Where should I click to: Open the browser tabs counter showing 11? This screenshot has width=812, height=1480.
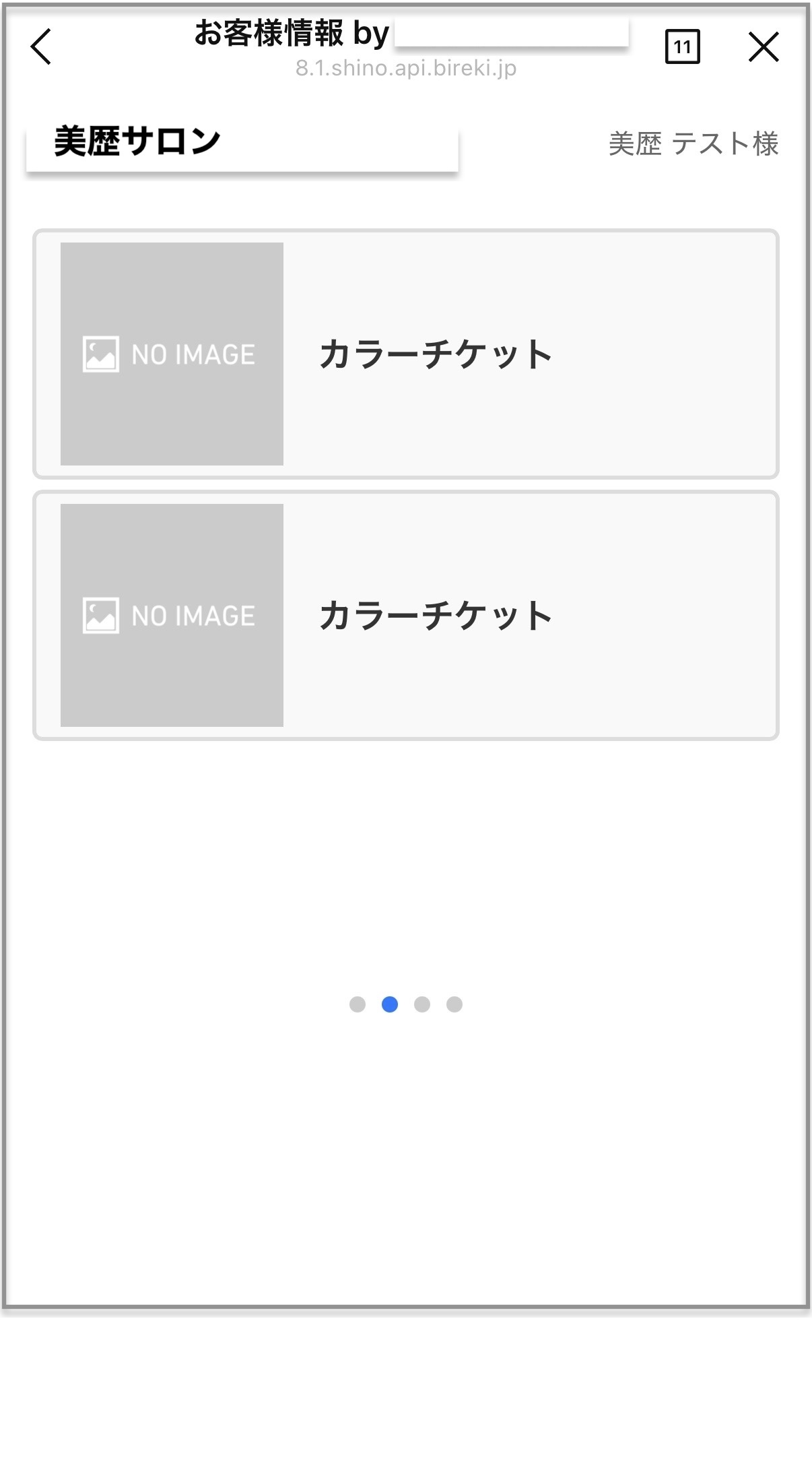pos(682,47)
